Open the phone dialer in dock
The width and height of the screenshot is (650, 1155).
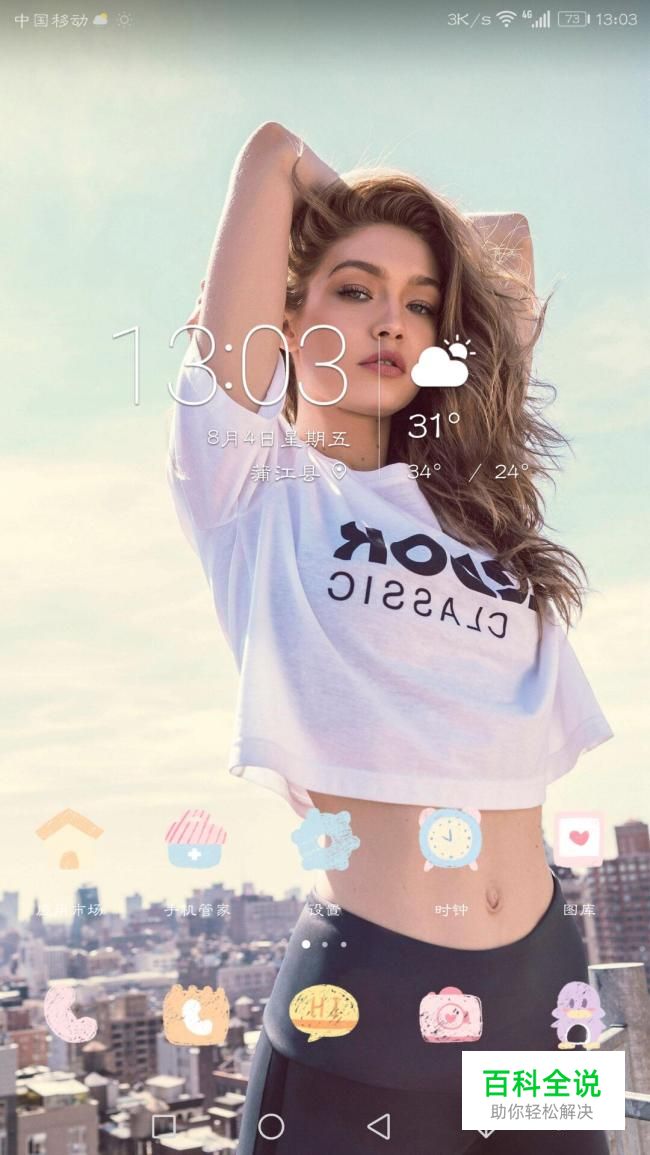click(69, 1013)
